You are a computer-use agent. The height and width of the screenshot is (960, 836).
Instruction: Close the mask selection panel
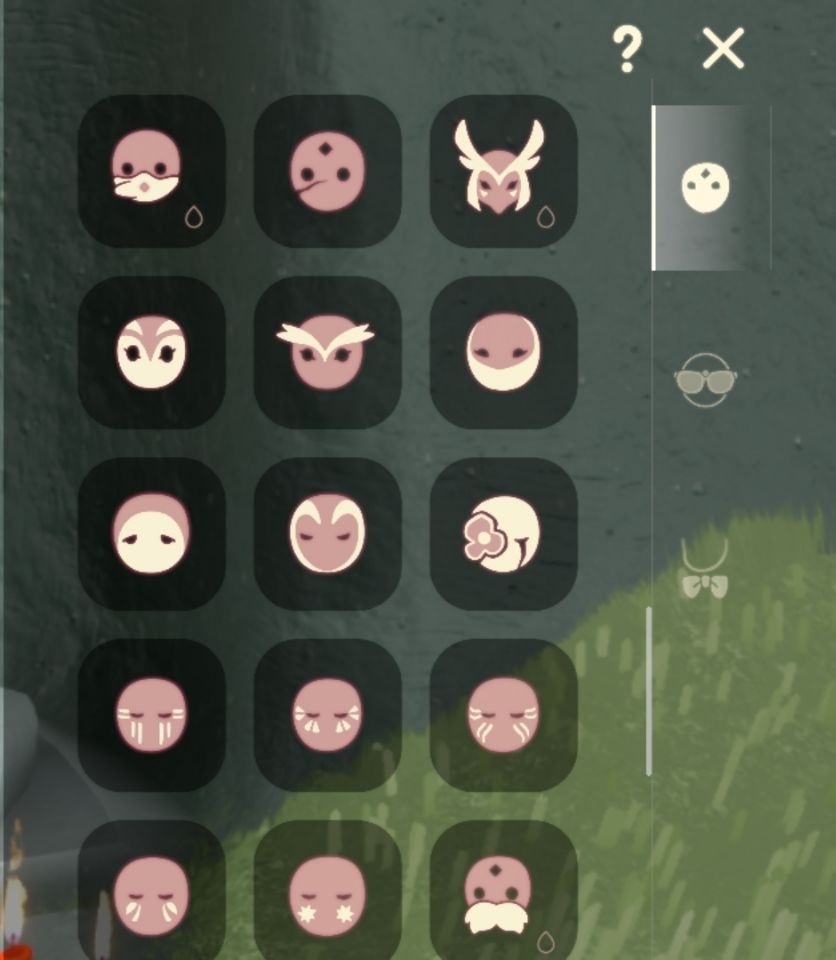[723, 48]
